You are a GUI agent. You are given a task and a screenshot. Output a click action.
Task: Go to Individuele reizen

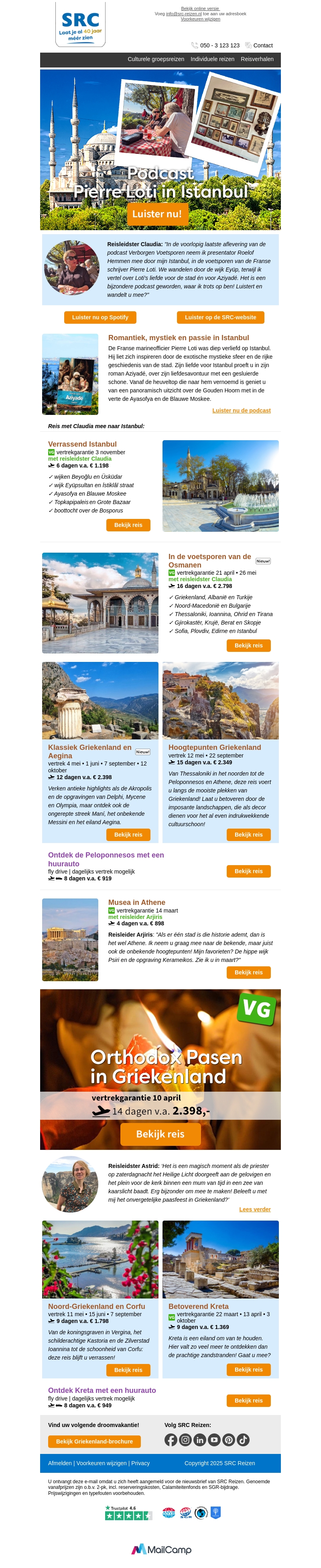coord(212,59)
